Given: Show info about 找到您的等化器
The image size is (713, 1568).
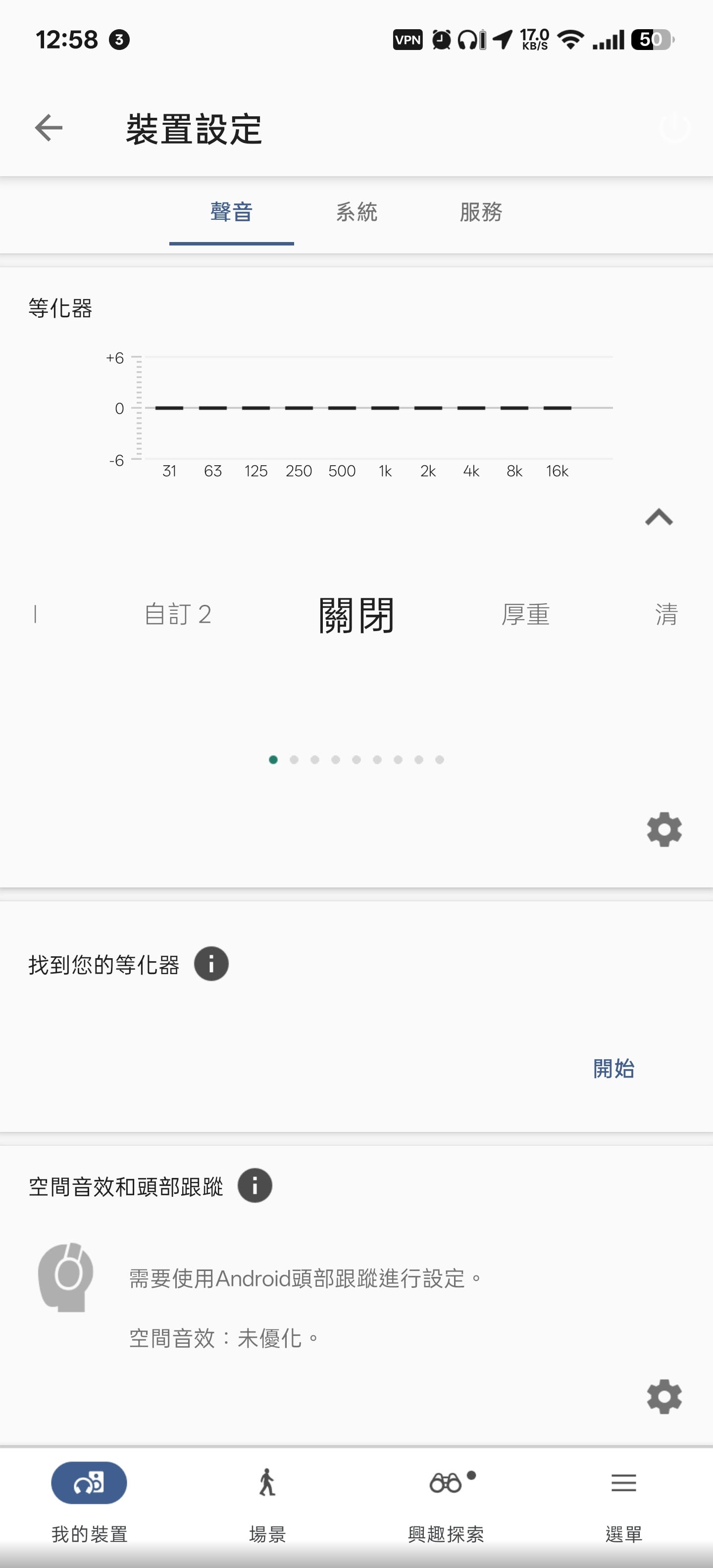Looking at the screenshot, I should (x=211, y=964).
